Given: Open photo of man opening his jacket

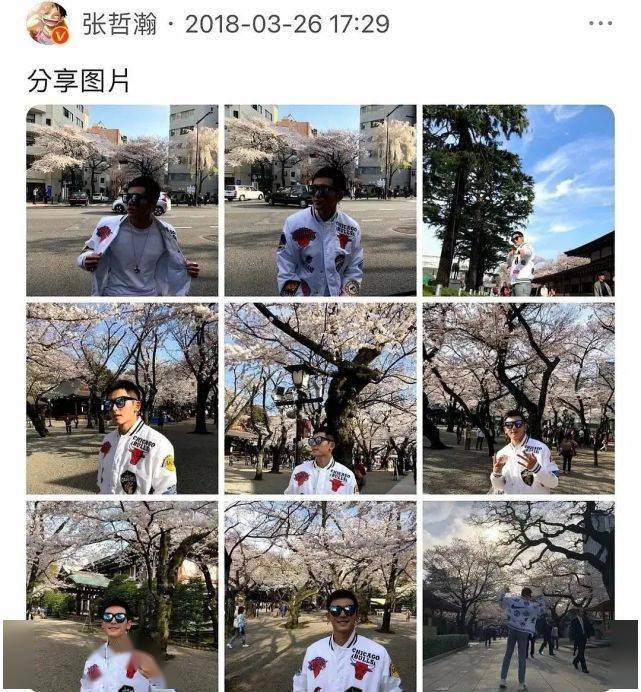Looking at the screenshot, I should point(122,201).
